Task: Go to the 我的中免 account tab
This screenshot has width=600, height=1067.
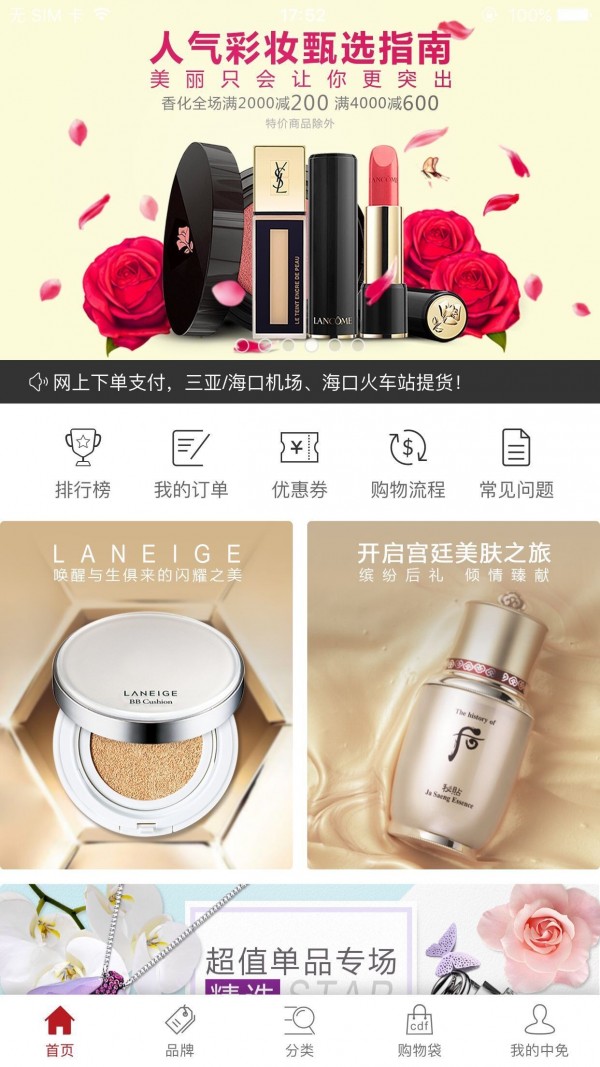Action: 540,1031
